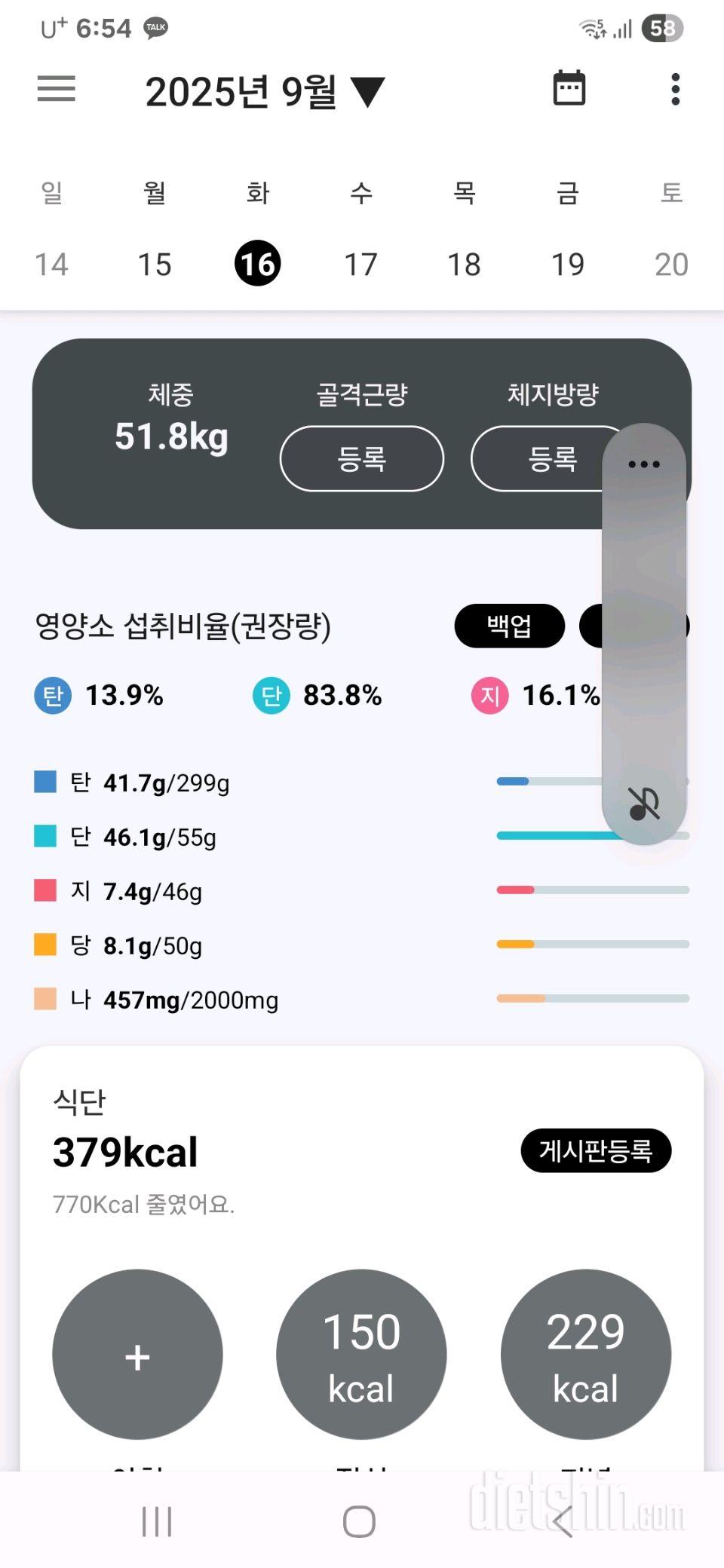Screen dimensions: 724x1568
Task: Select date 18 (Thursday)
Action: click(x=464, y=264)
